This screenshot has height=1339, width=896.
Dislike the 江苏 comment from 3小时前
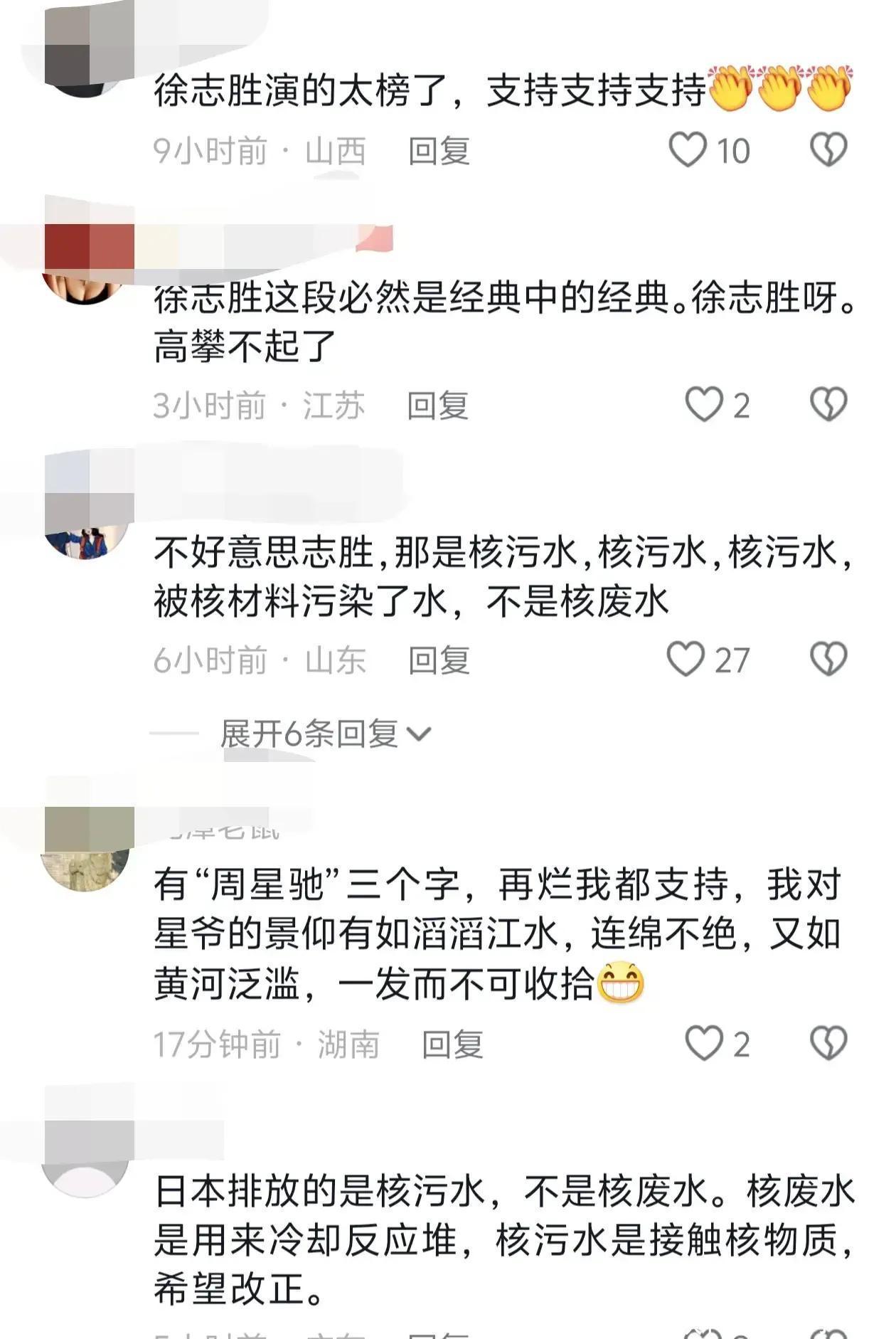tap(828, 405)
